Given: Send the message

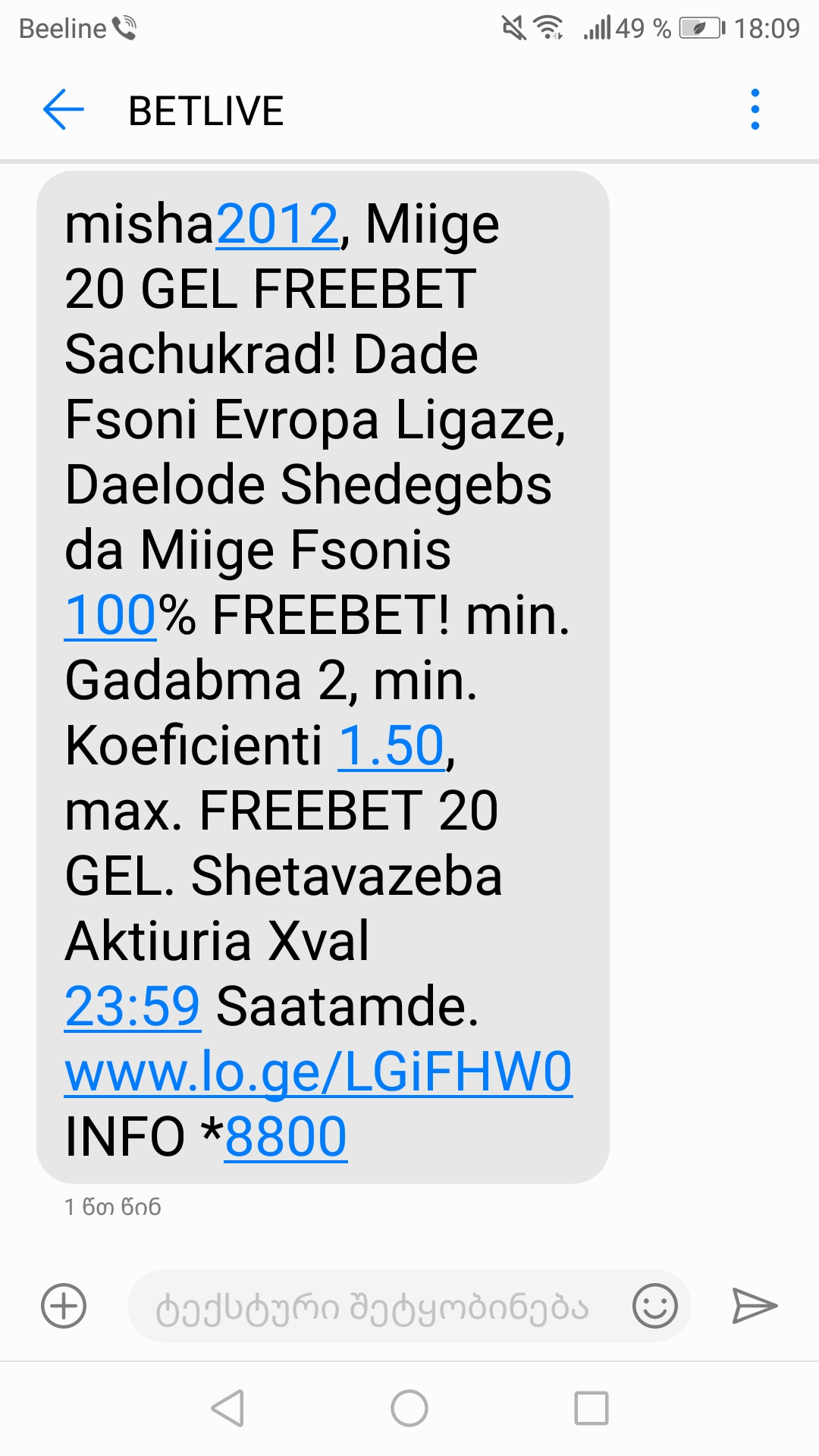Looking at the screenshot, I should click(x=754, y=1306).
